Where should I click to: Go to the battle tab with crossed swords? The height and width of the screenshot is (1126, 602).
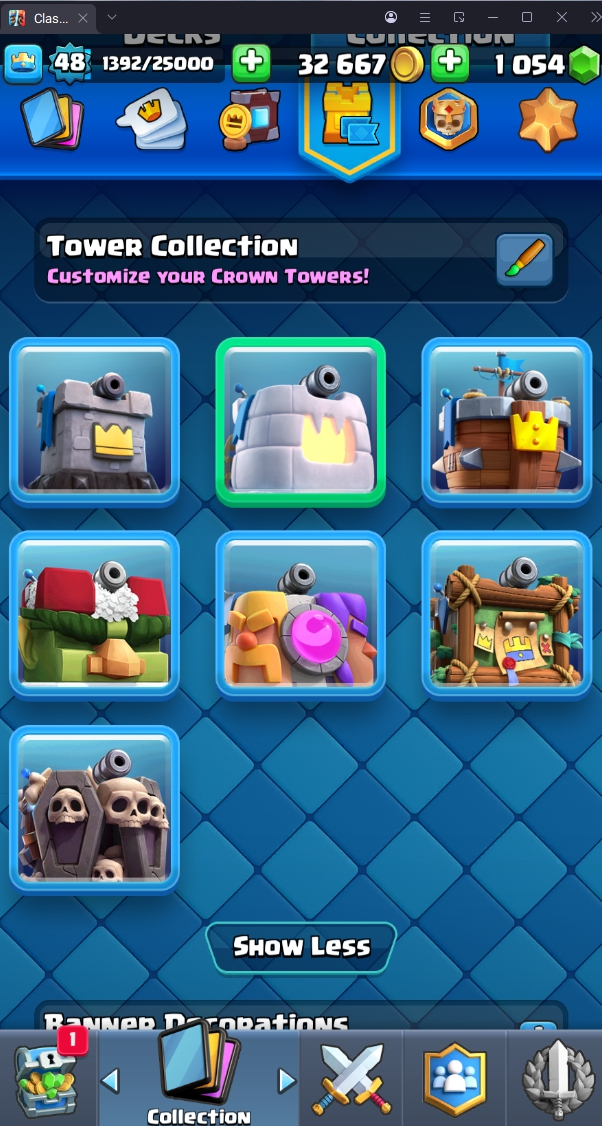349,1078
